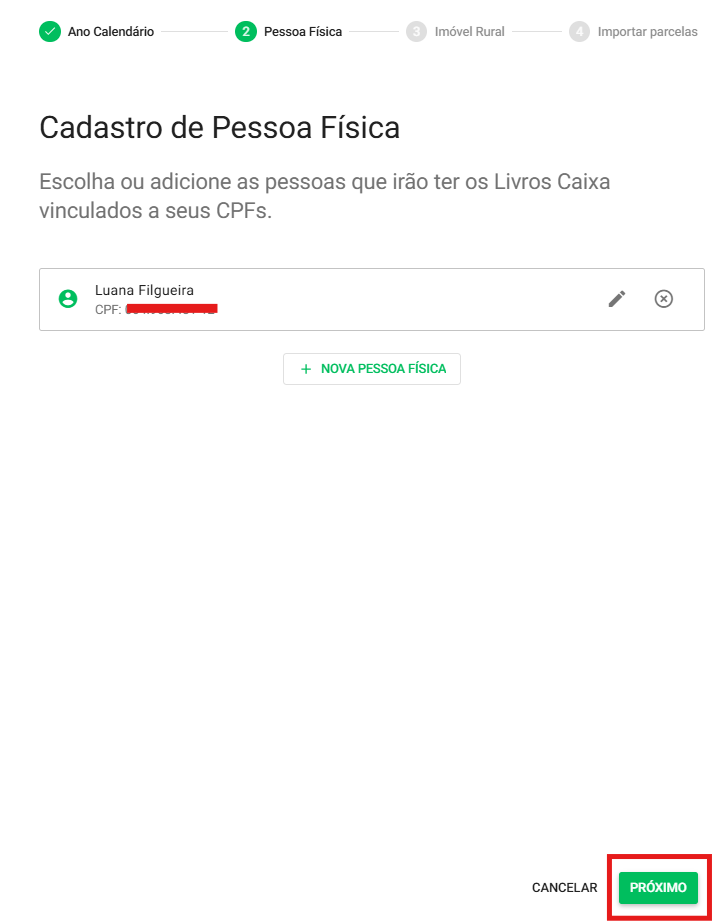
Task: Add a Nova Pessoa Física
Action: tap(372, 369)
